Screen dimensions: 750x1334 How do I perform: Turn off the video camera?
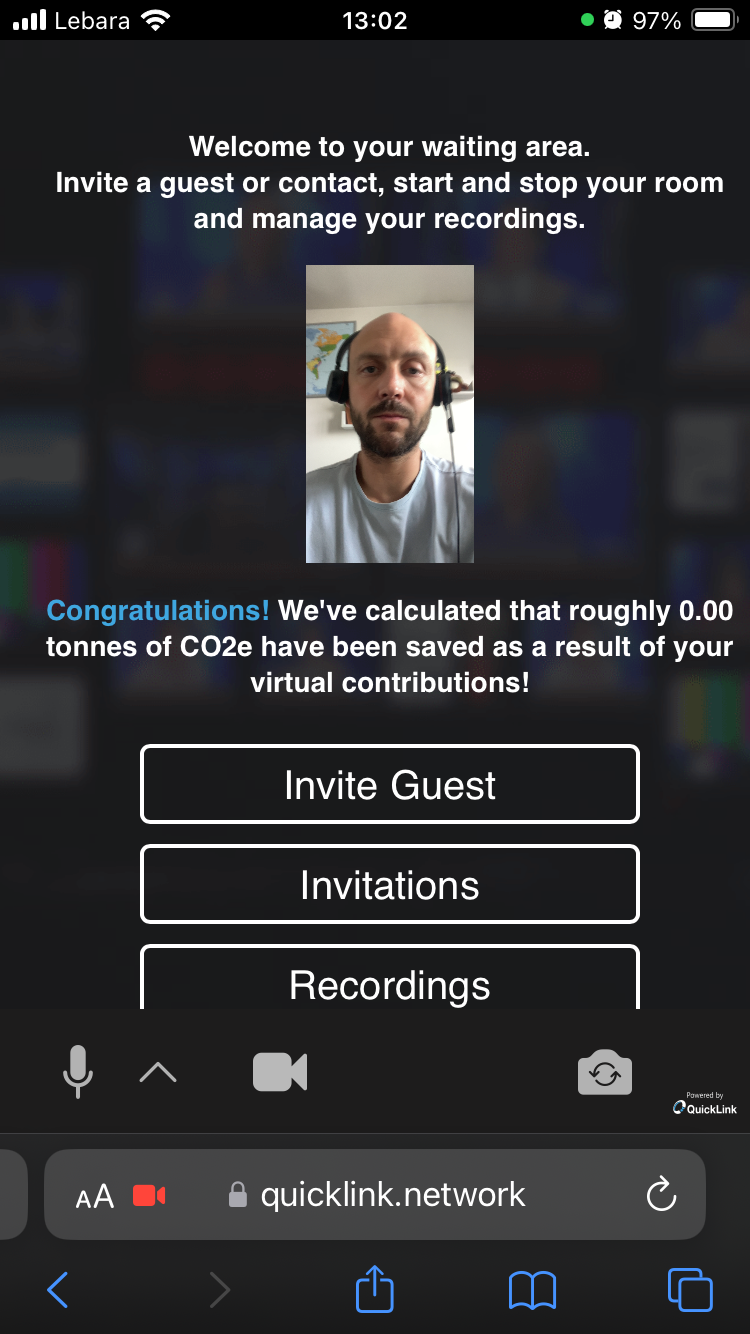click(280, 1072)
